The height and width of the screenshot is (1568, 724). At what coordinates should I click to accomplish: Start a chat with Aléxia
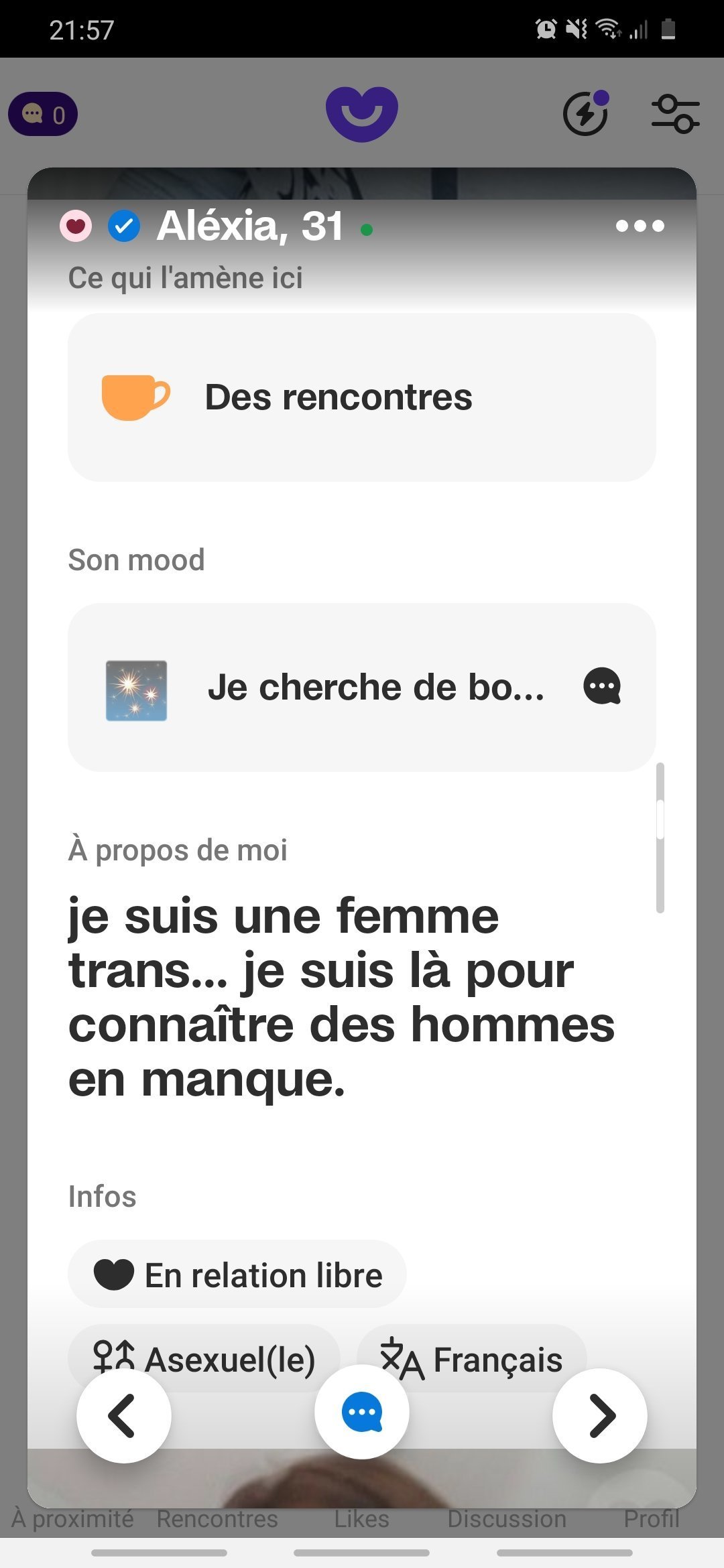pyautogui.click(x=362, y=1411)
